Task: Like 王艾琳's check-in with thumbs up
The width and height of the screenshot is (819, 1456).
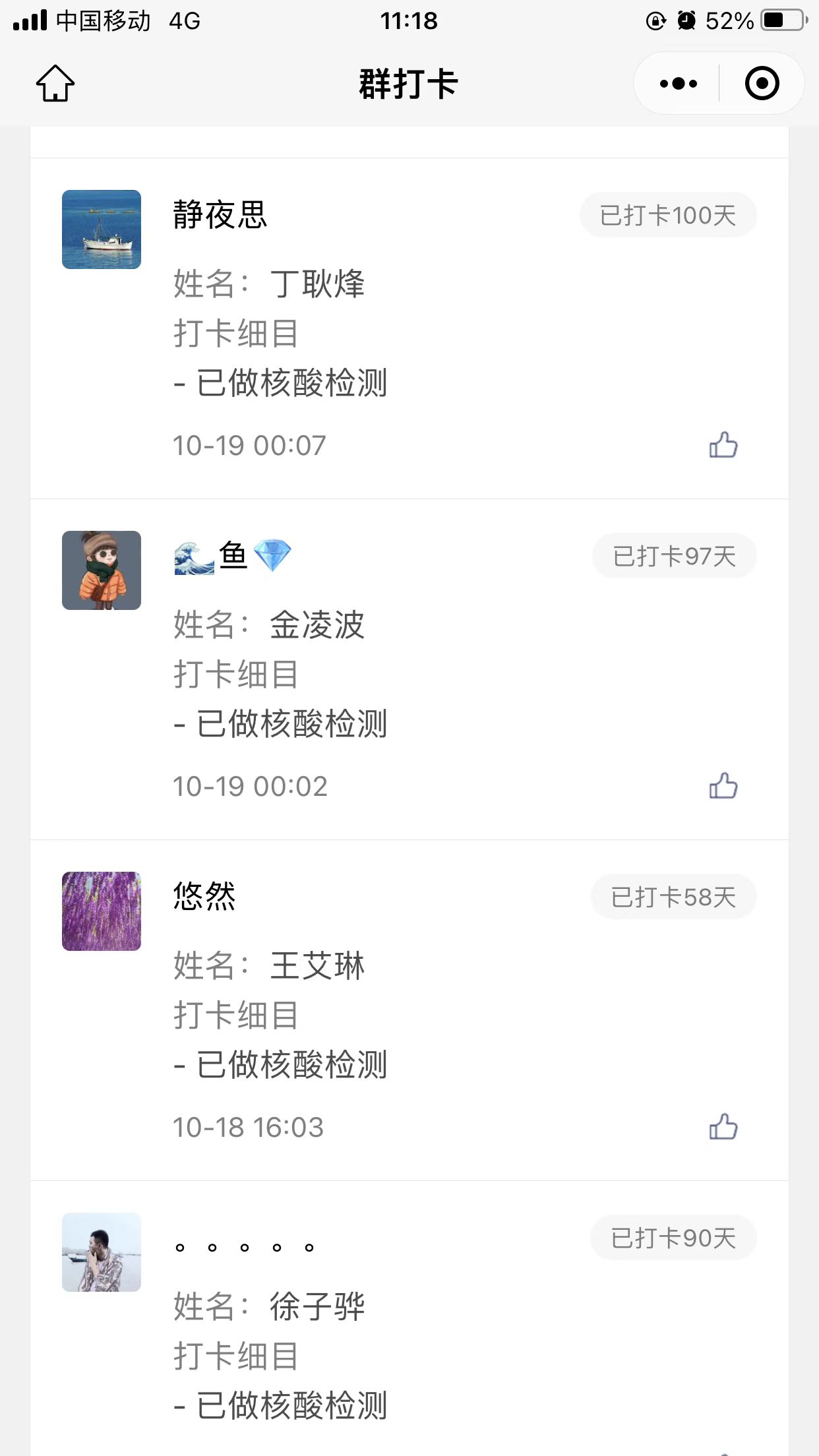Action: 723,1127
